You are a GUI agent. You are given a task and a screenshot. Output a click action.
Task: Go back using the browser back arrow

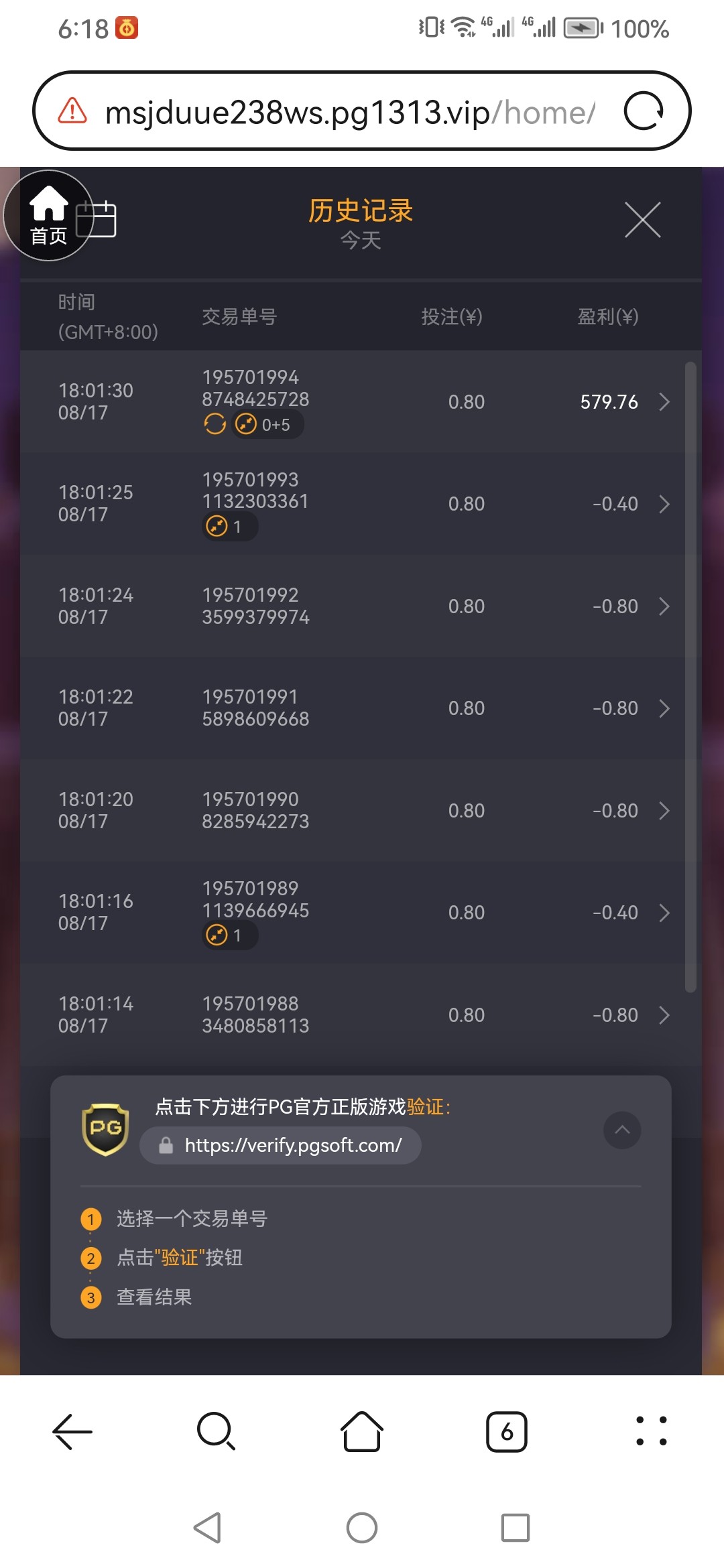click(x=72, y=1431)
